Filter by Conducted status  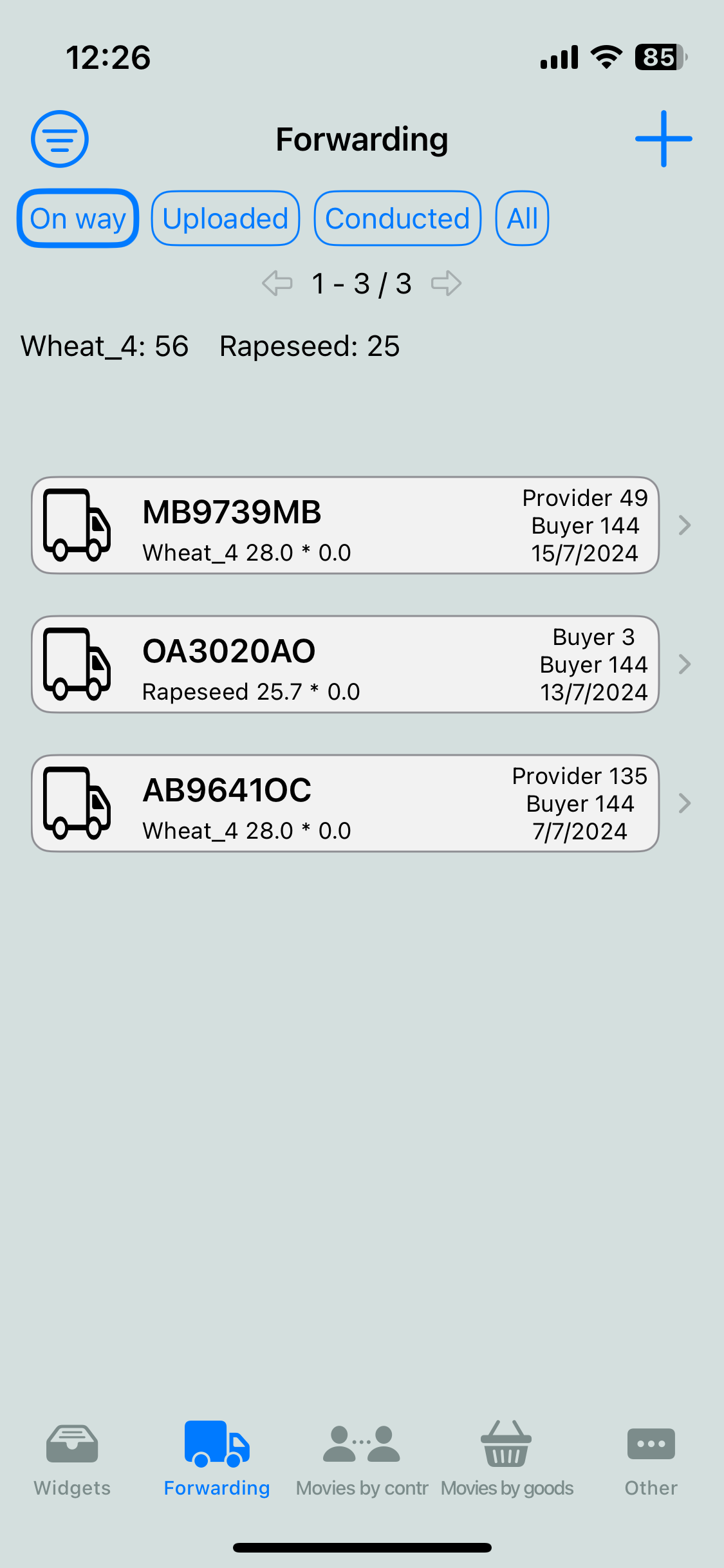click(x=397, y=218)
